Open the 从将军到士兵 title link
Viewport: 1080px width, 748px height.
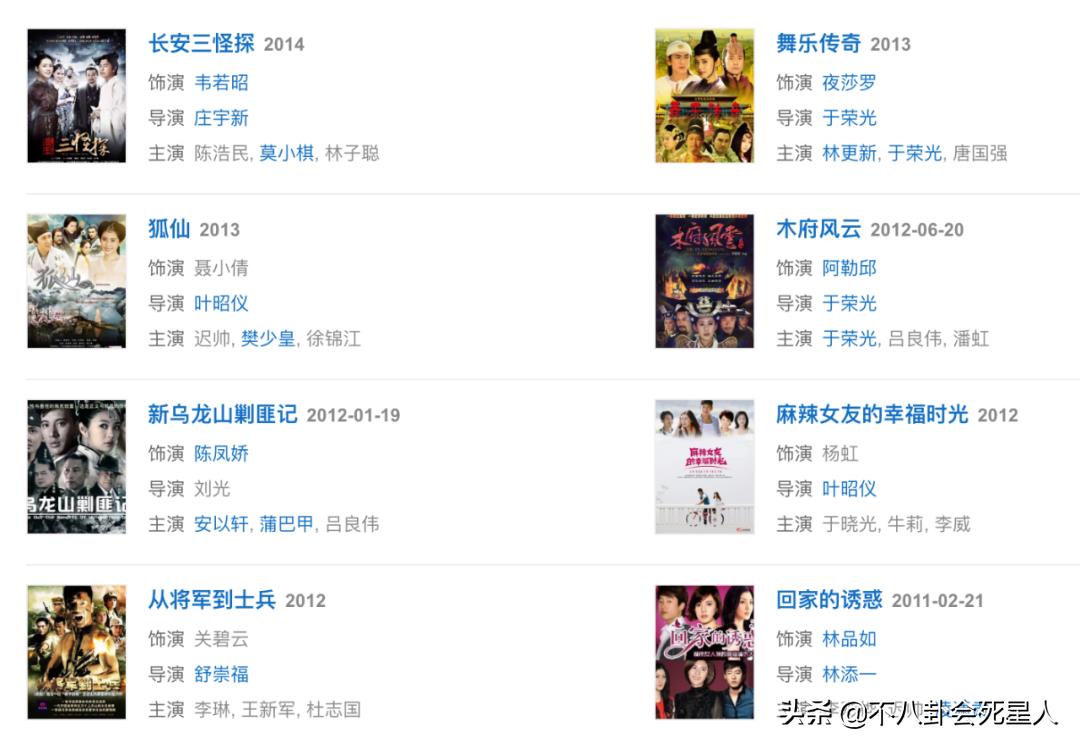pos(211,600)
